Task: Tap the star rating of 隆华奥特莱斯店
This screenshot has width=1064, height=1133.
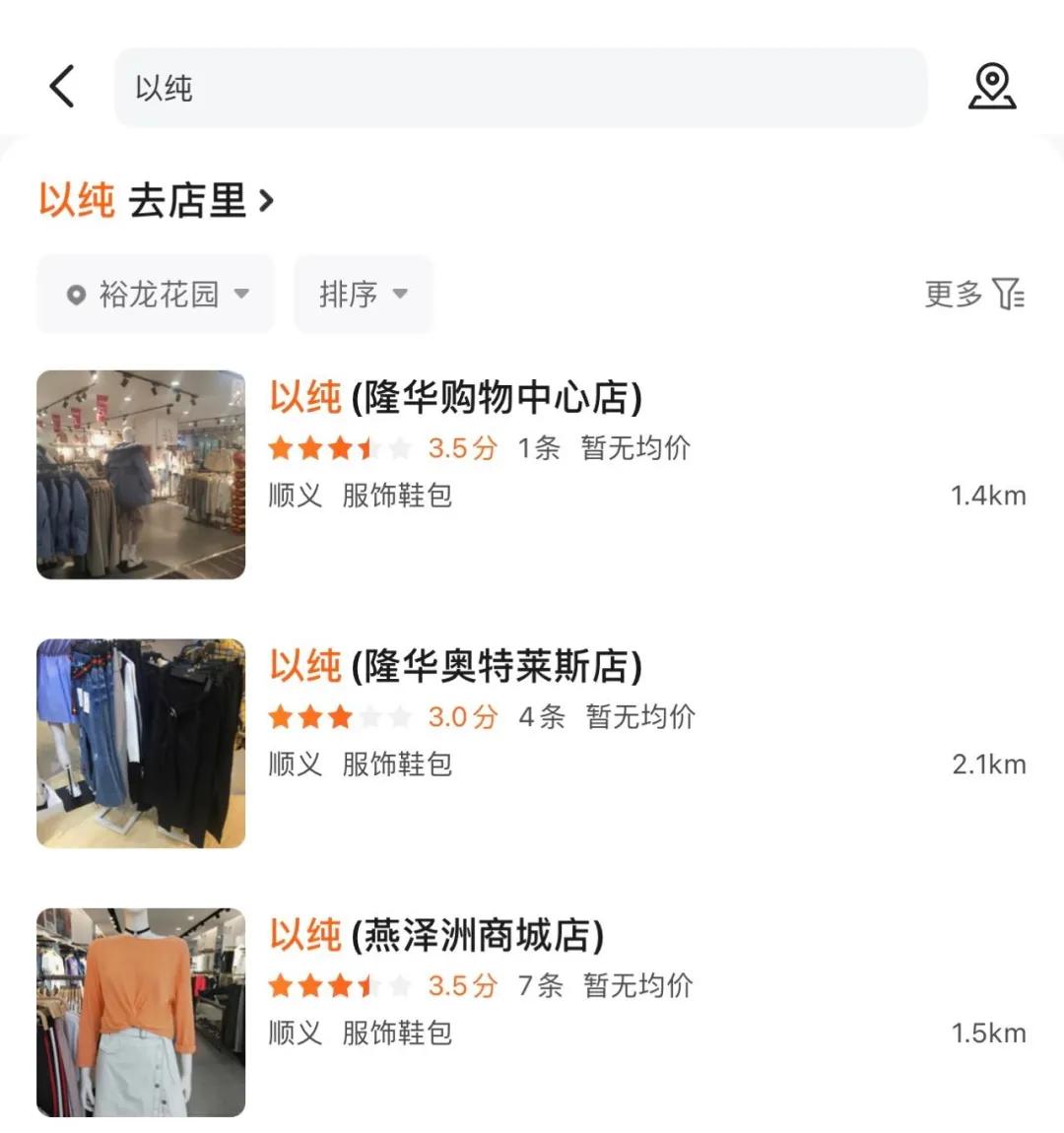Action: tap(337, 717)
